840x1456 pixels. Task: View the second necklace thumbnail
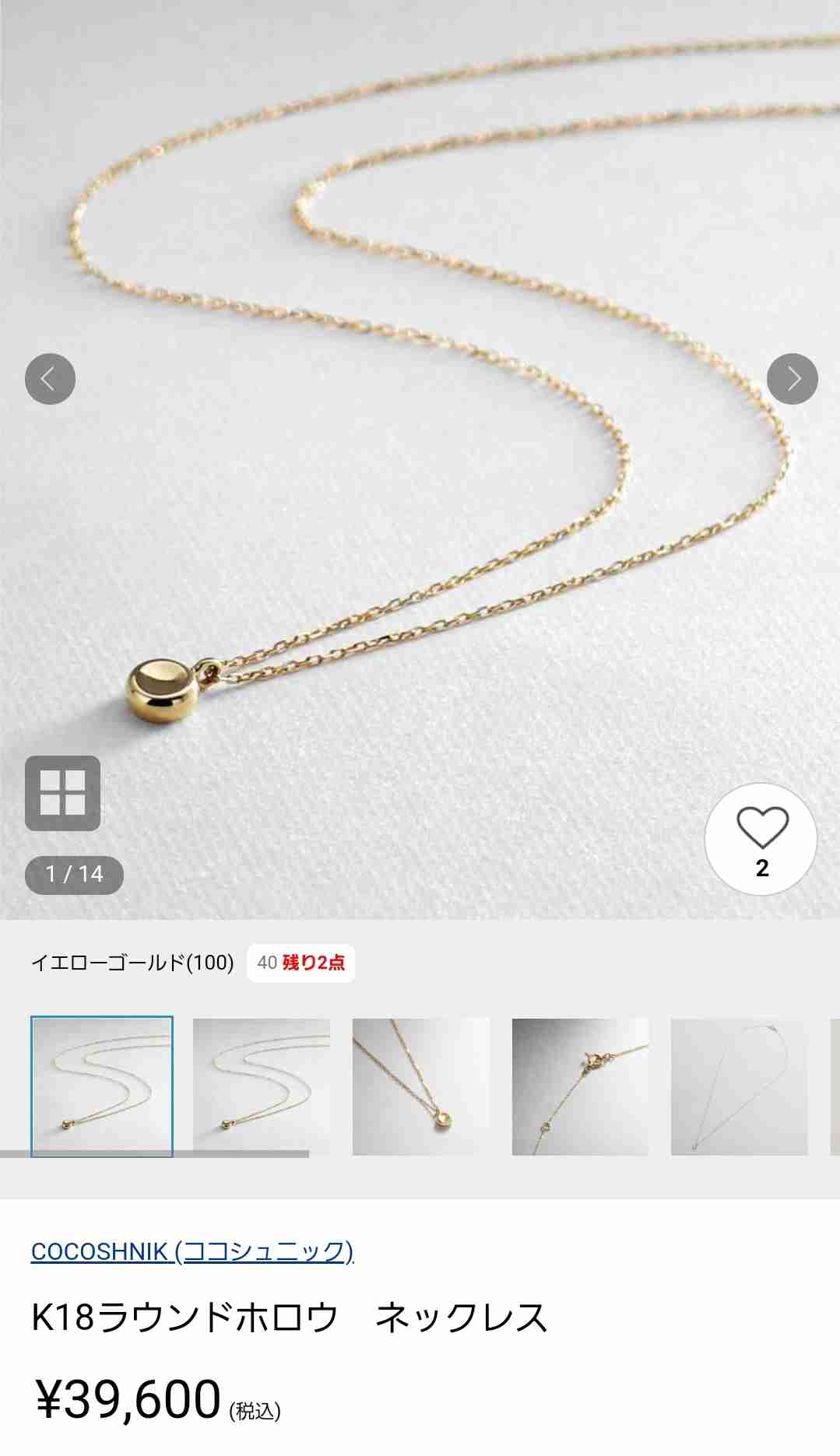click(x=262, y=1086)
